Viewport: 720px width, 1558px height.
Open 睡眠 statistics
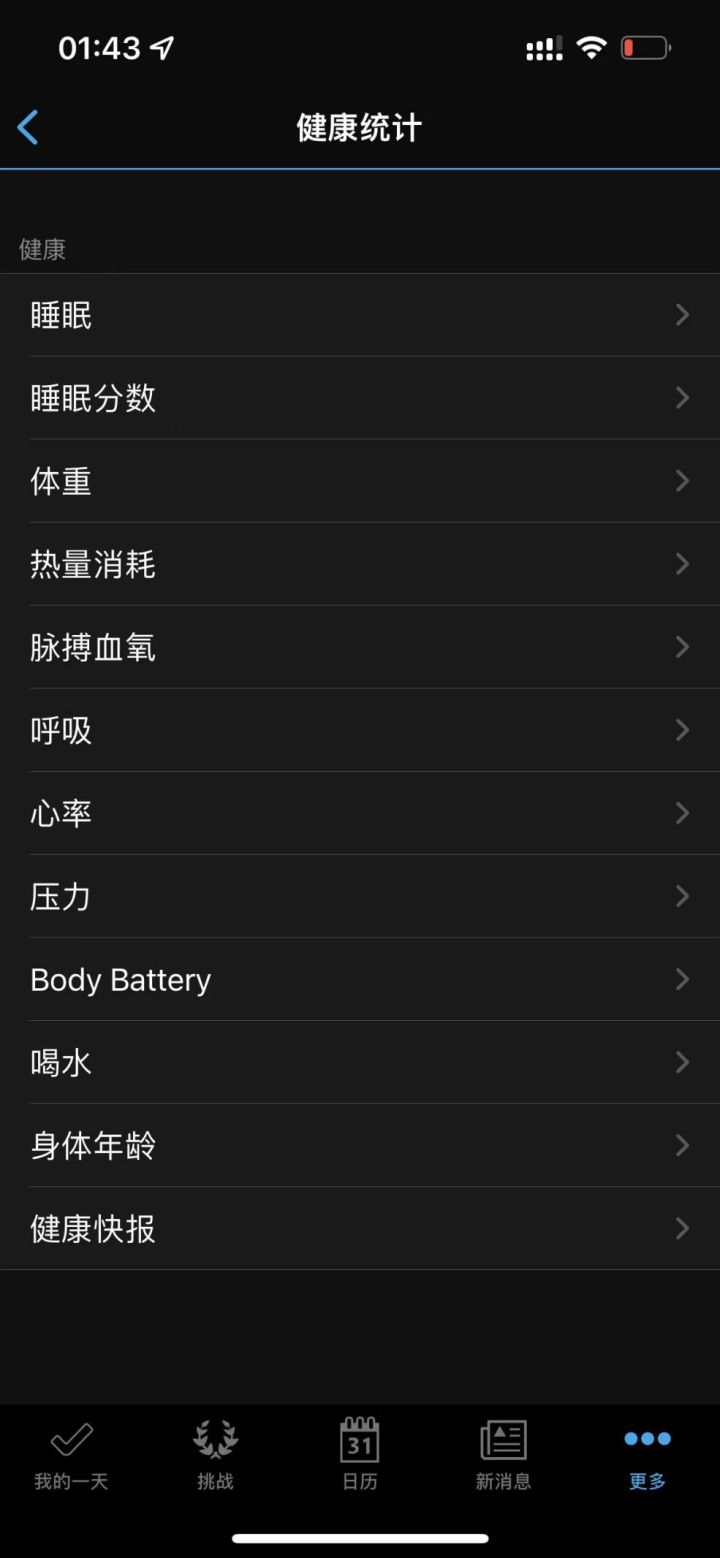(x=360, y=315)
